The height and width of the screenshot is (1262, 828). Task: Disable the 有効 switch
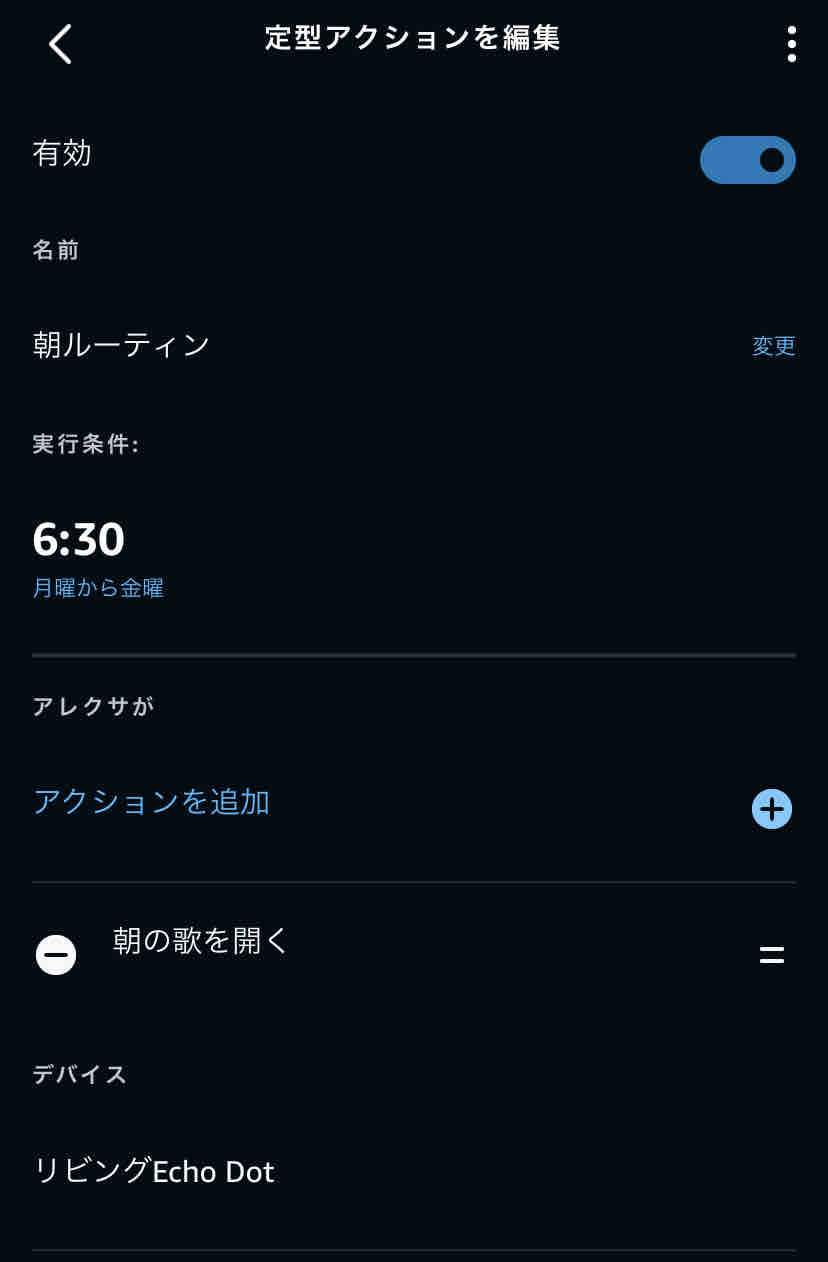[747, 160]
